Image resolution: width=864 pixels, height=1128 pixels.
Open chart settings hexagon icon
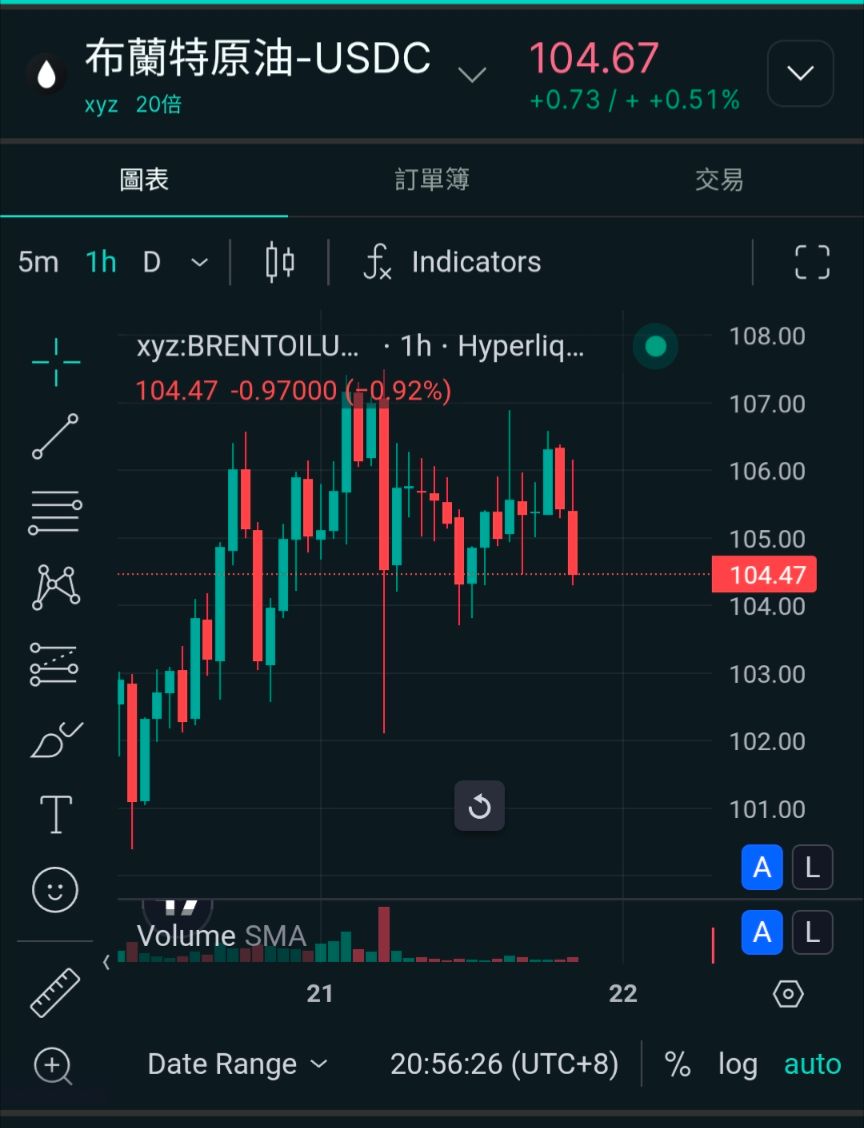788,994
